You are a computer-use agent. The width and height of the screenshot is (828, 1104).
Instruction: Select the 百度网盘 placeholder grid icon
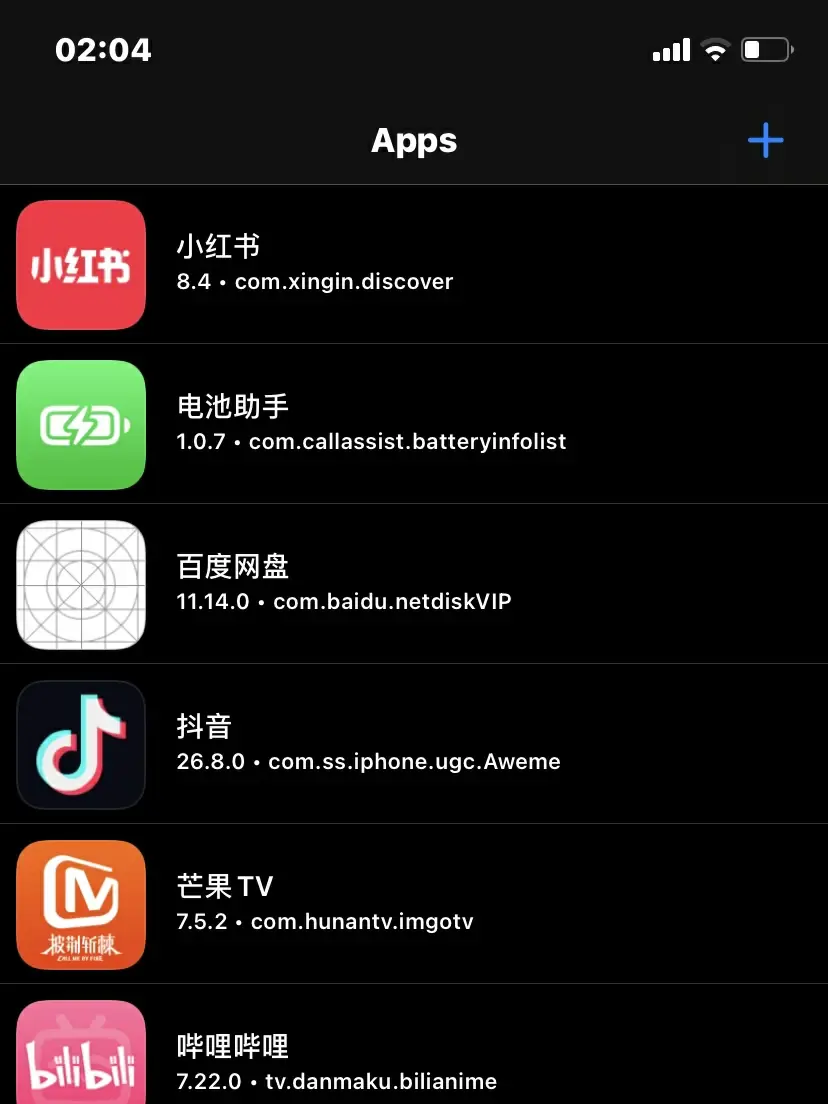click(80, 584)
